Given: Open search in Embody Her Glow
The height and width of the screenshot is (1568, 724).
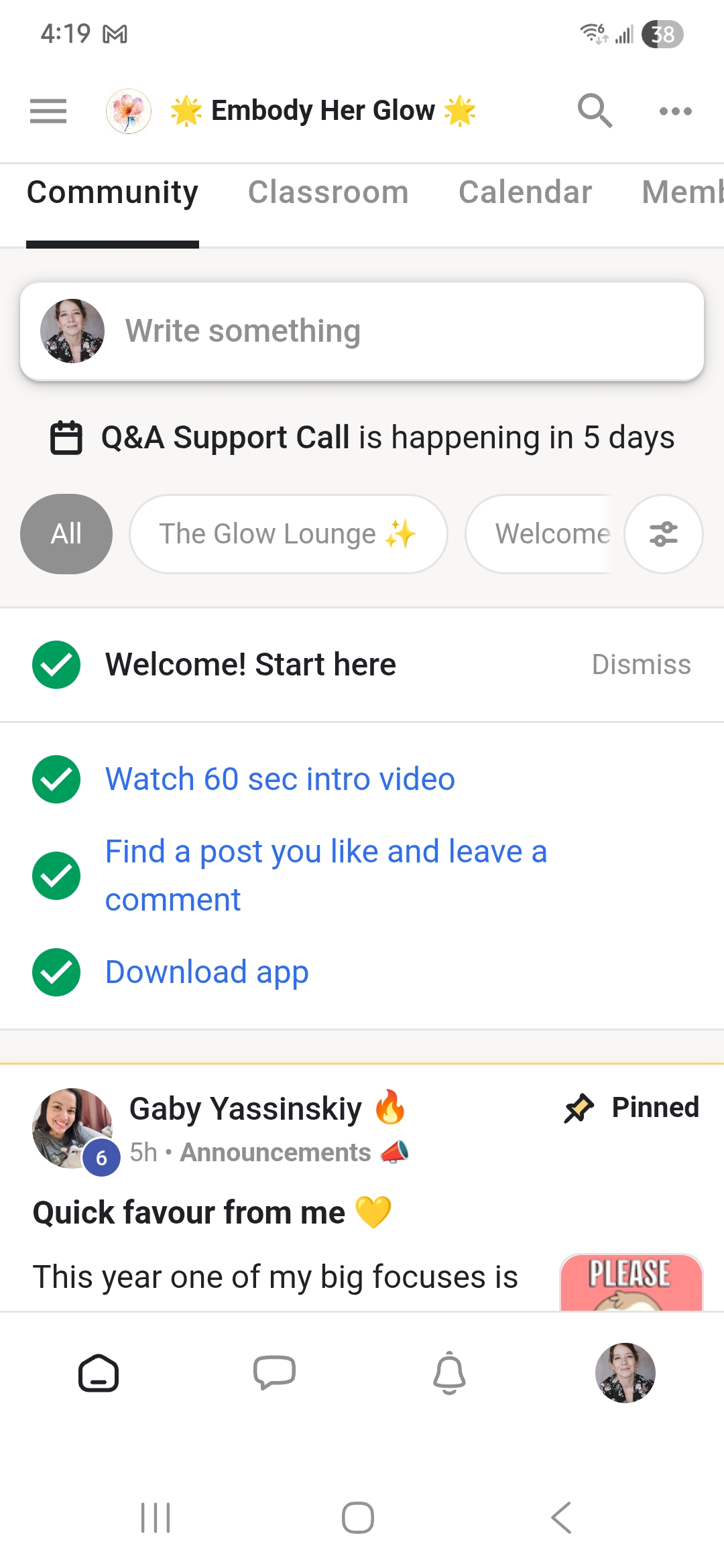Looking at the screenshot, I should click(x=595, y=111).
